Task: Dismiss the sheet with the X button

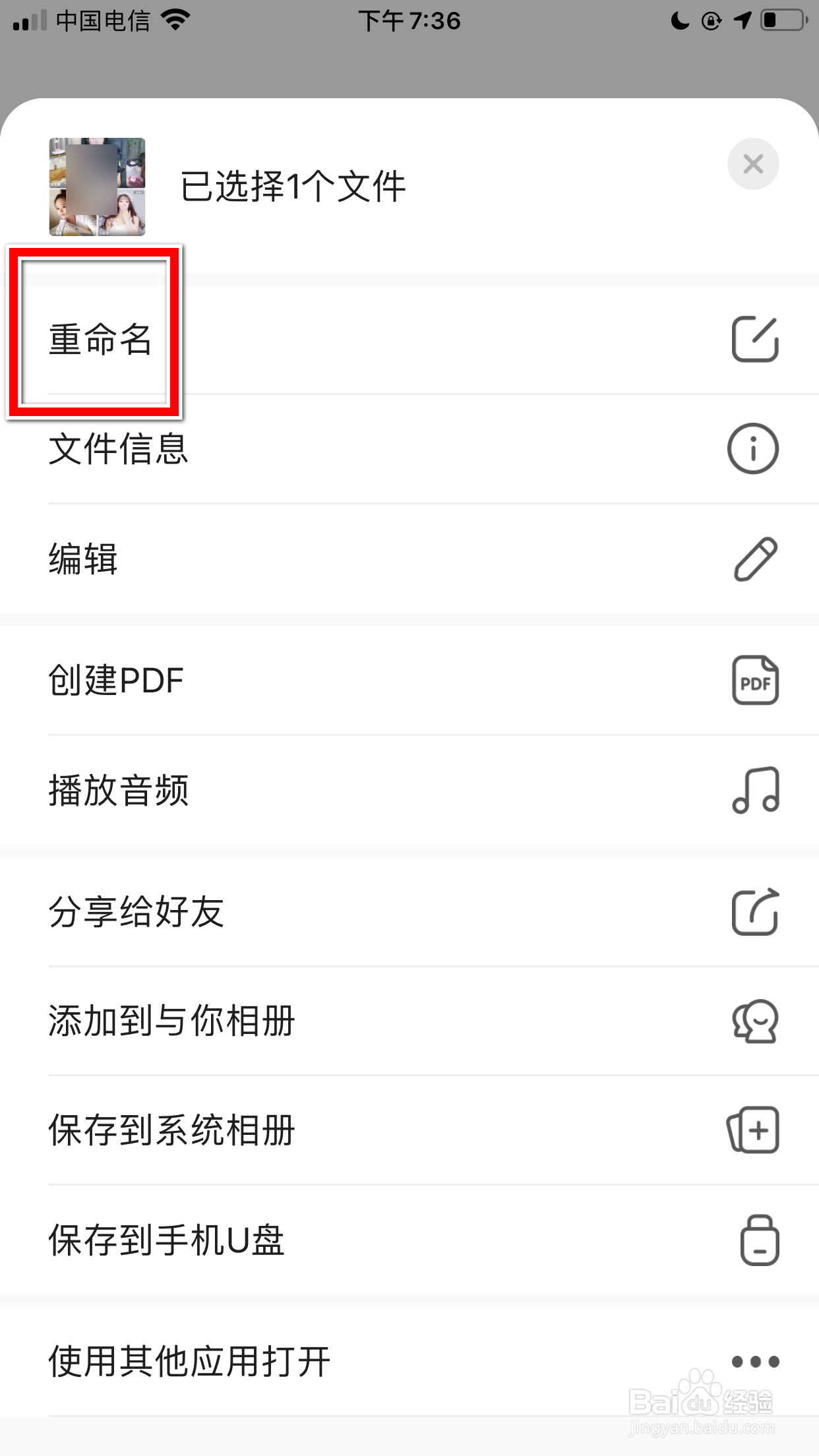Action: click(753, 164)
